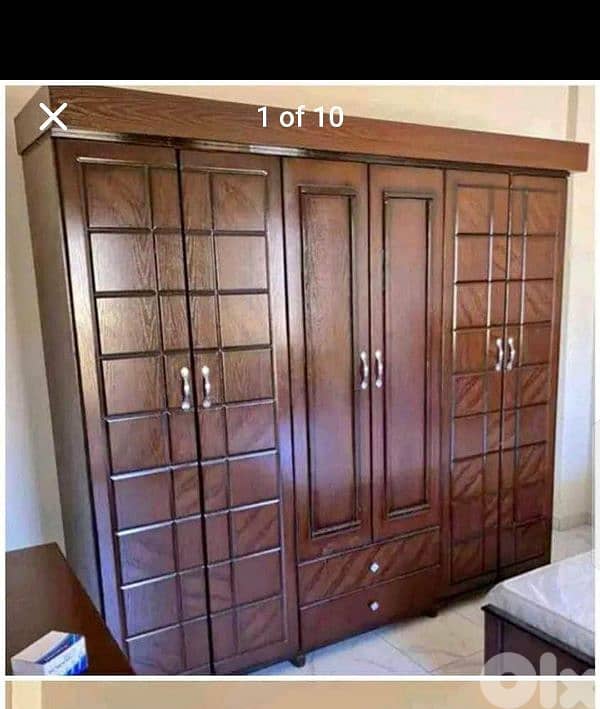Close the photo gallery viewer

point(53,117)
